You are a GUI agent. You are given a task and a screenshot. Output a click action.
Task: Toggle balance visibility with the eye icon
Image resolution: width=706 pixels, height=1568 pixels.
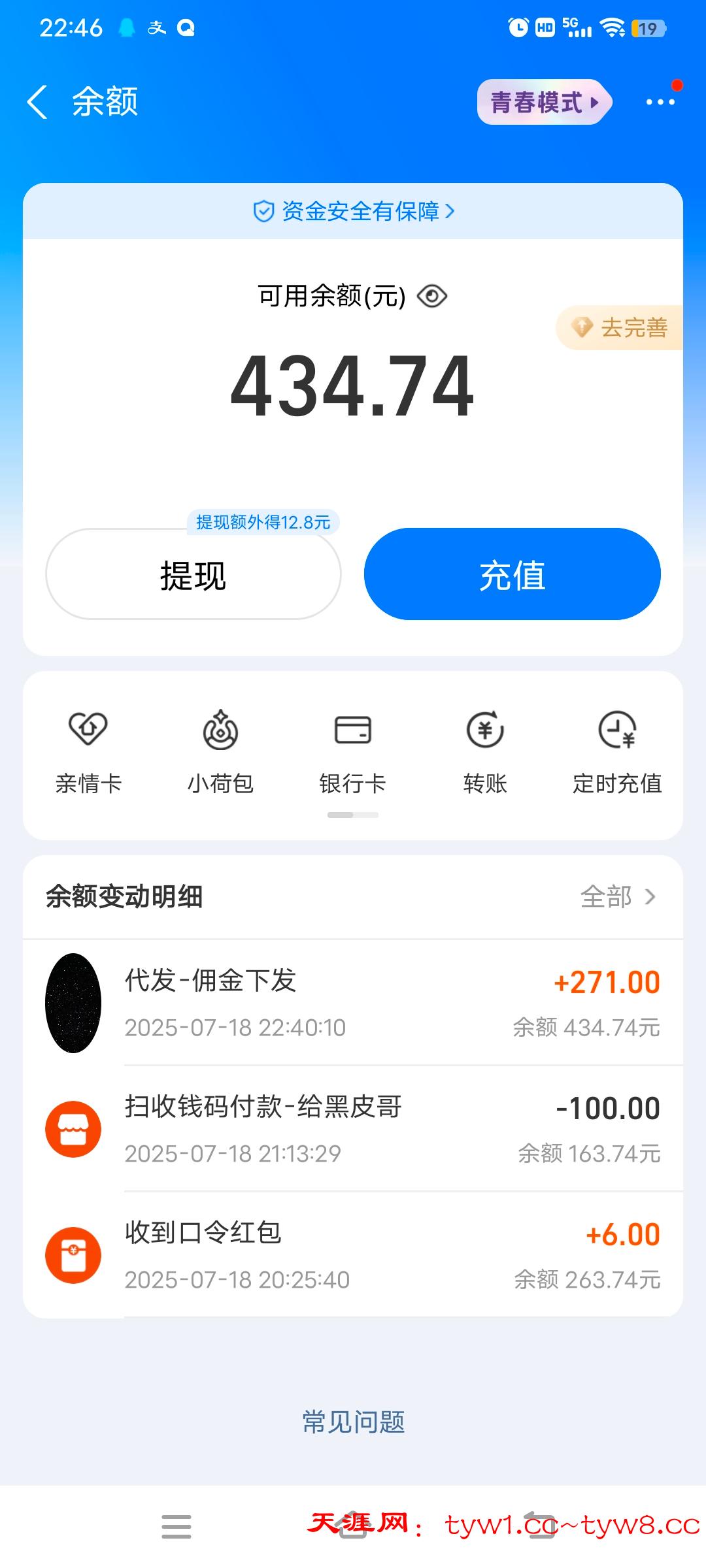(x=433, y=296)
